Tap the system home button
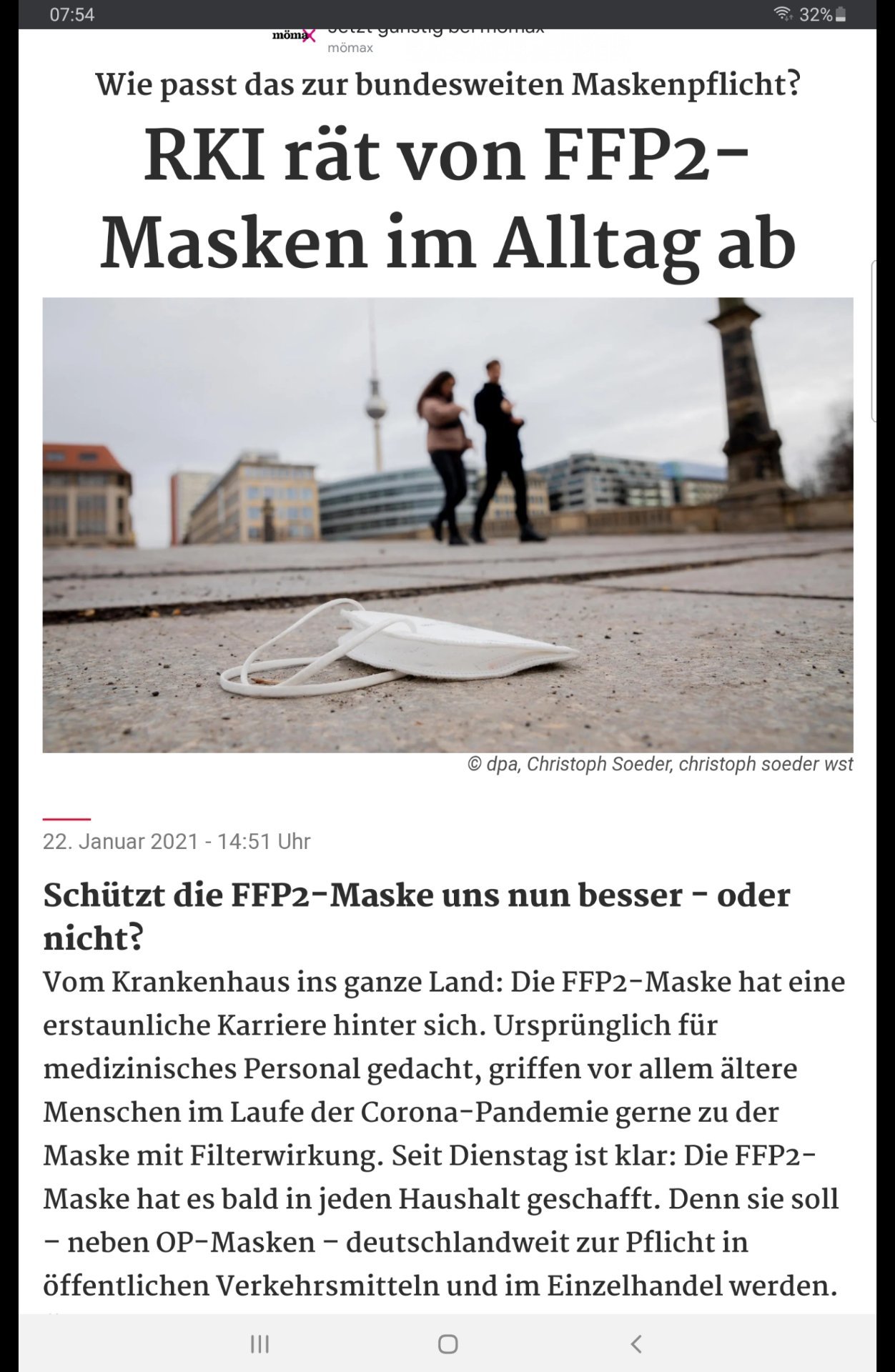Screen dimensions: 895x1372 [x=447, y=1344]
